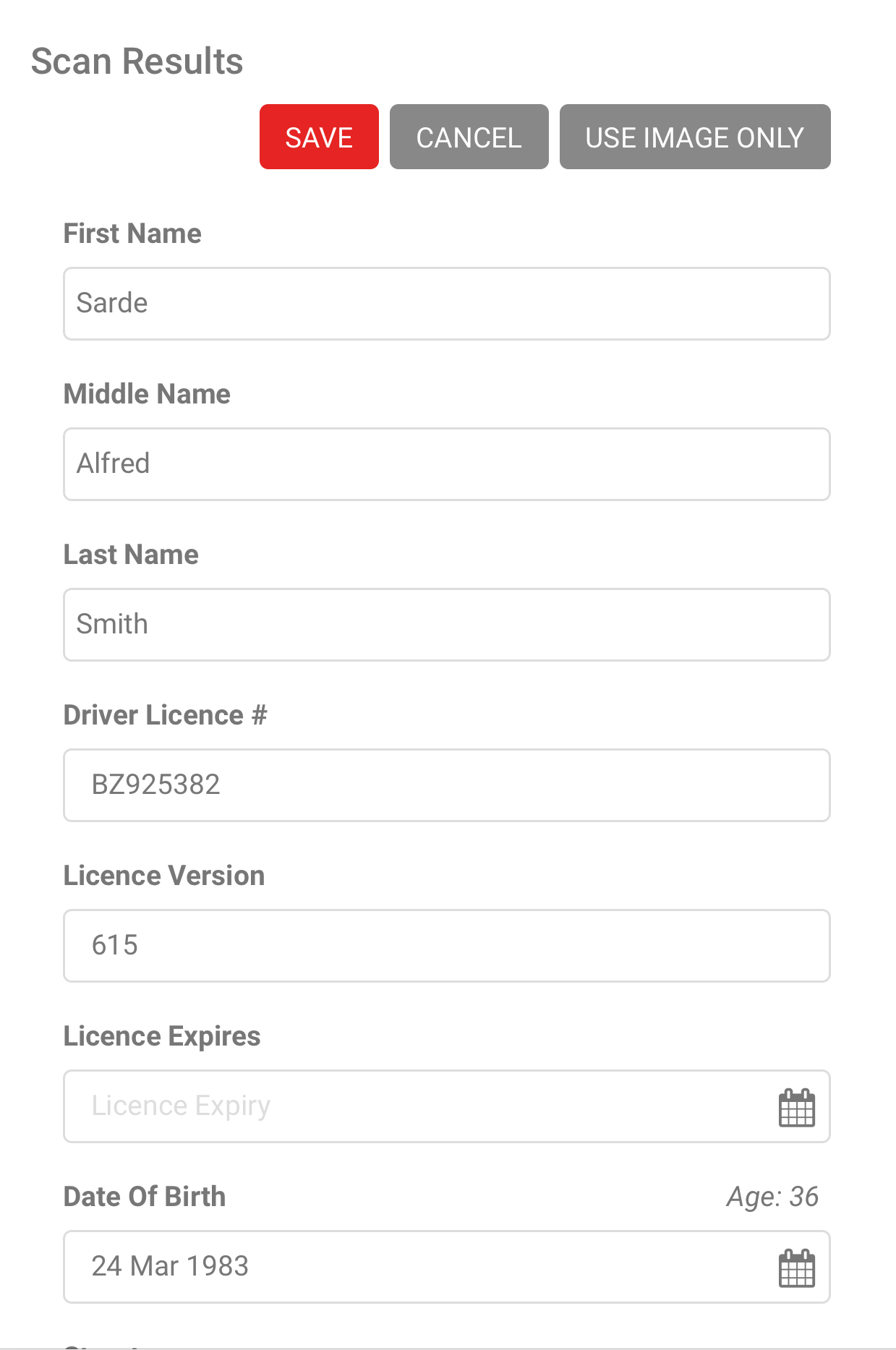Edit the Middle Name field
Viewport: 896px width, 1350px height.
446,464
